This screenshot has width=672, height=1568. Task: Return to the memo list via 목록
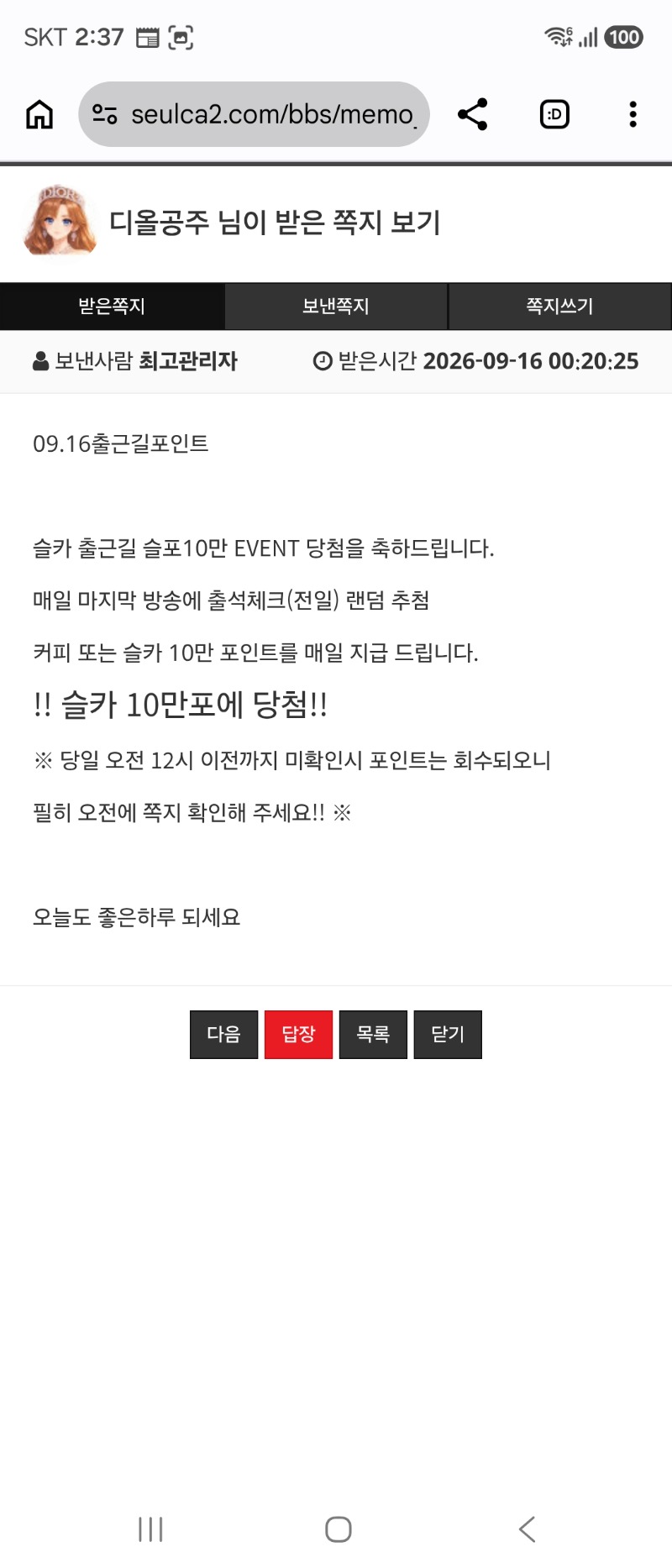tap(373, 1034)
